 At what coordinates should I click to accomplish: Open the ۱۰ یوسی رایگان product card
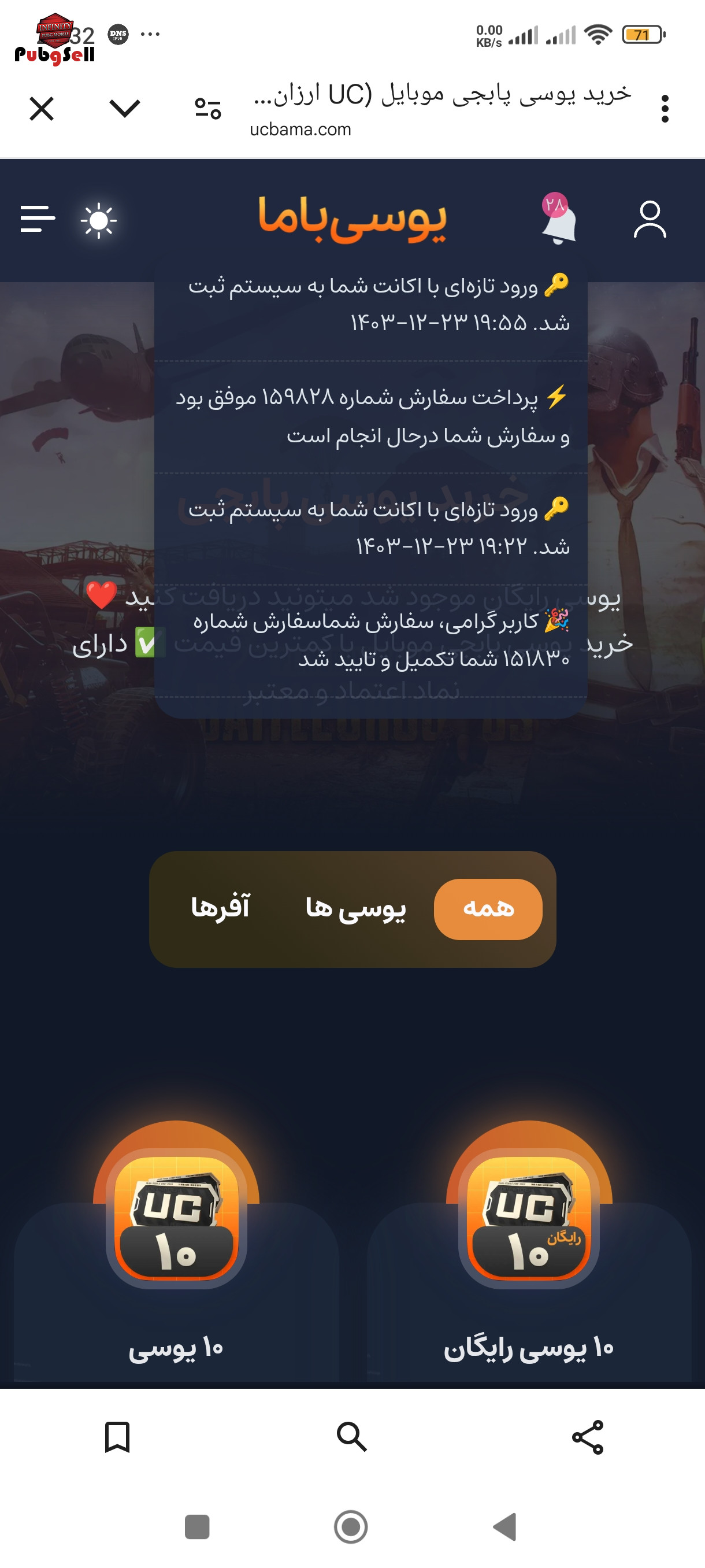(529, 1254)
